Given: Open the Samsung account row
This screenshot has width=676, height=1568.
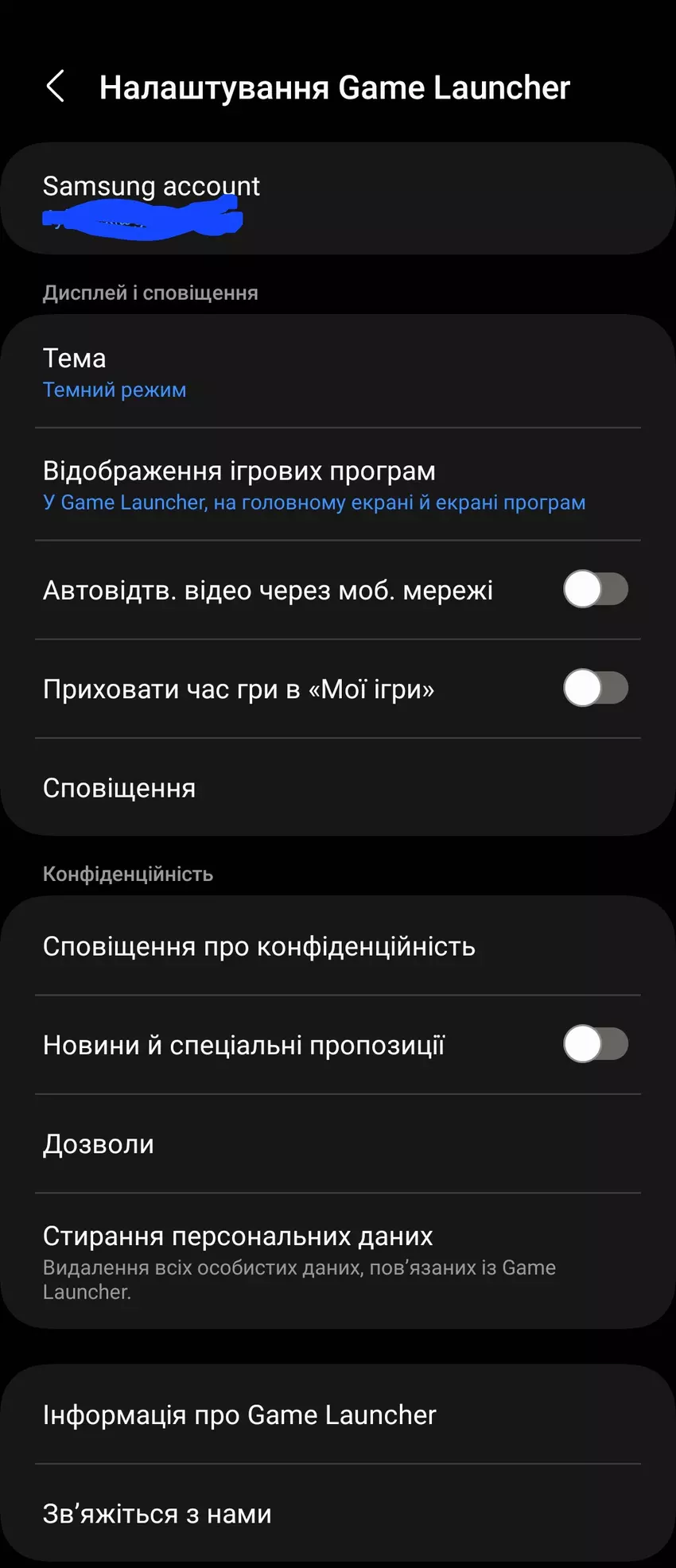Looking at the screenshot, I should [x=337, y=199].
